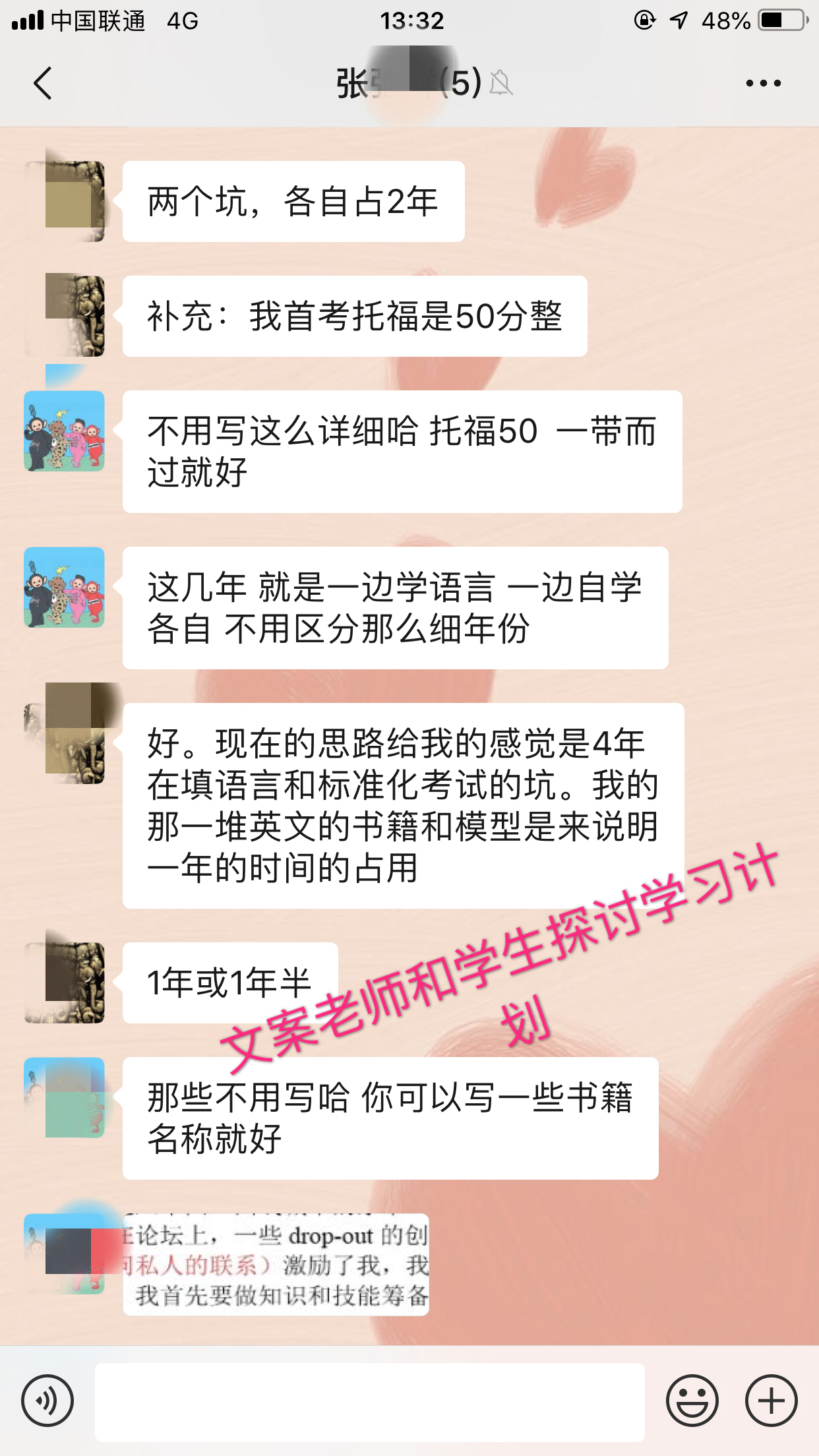Tap the avatar beside '不用写这么详细哈' message

(65, 431)
